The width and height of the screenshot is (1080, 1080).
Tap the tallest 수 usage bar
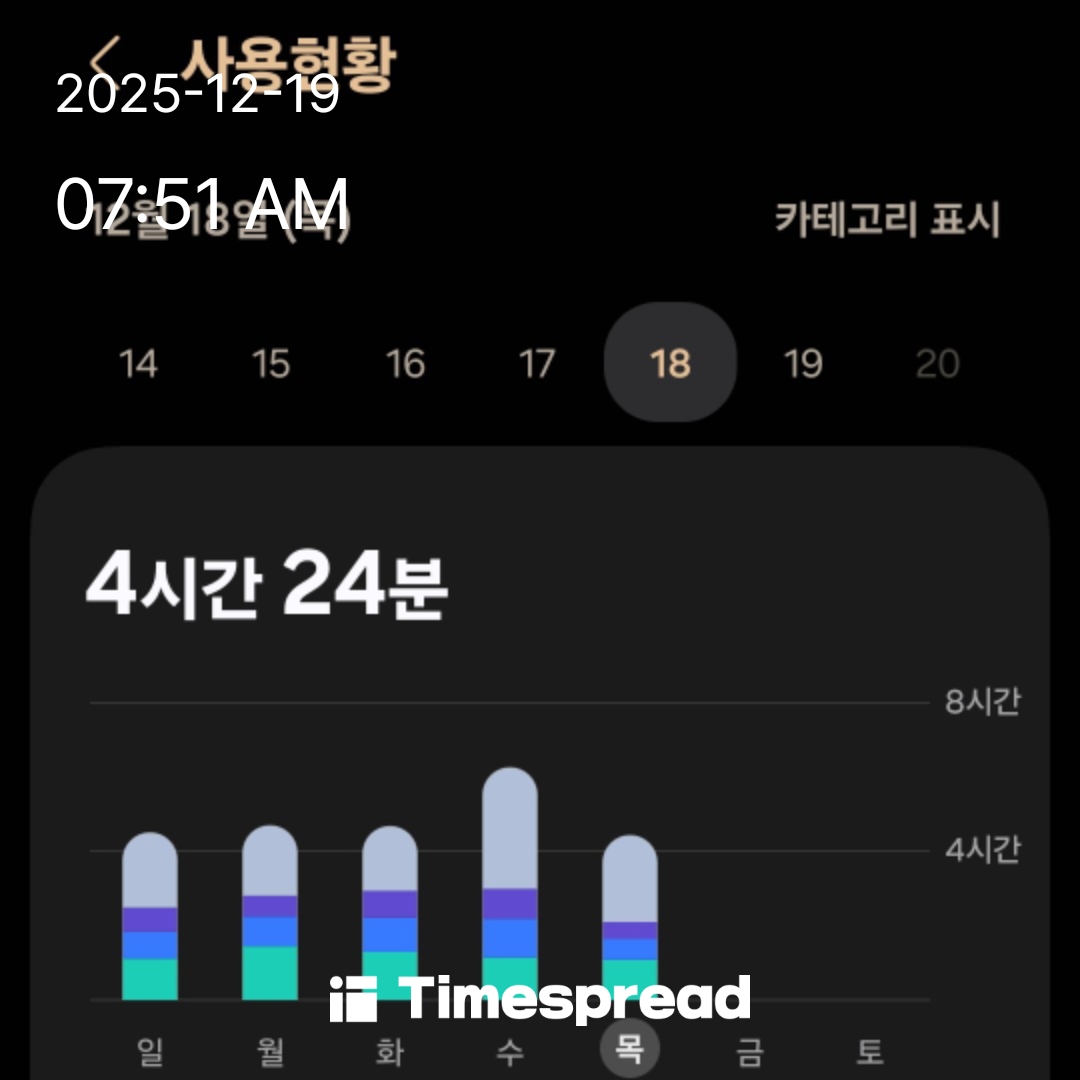point(509,882)
